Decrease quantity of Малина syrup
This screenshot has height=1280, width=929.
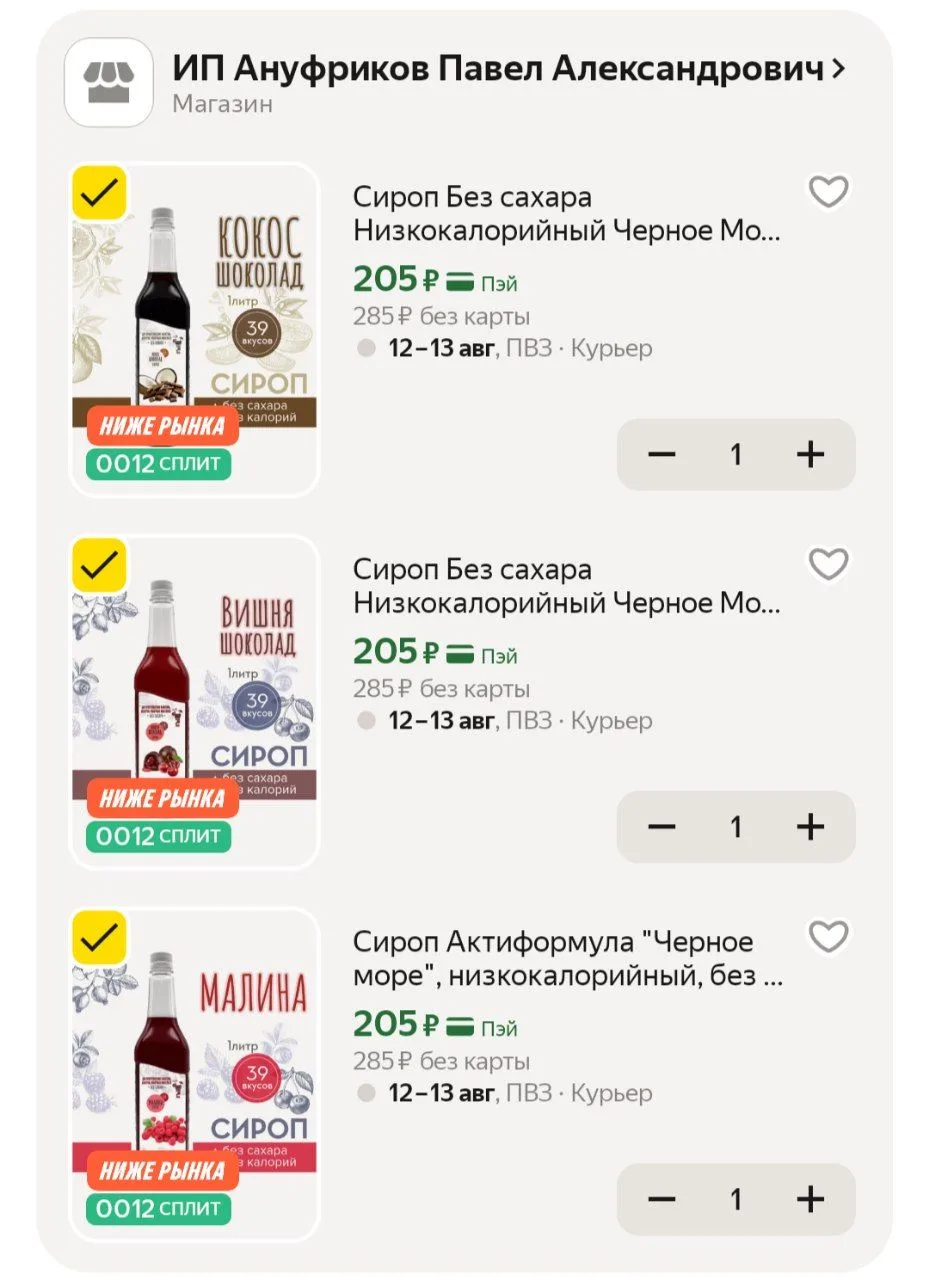[x=662, y=1200]
